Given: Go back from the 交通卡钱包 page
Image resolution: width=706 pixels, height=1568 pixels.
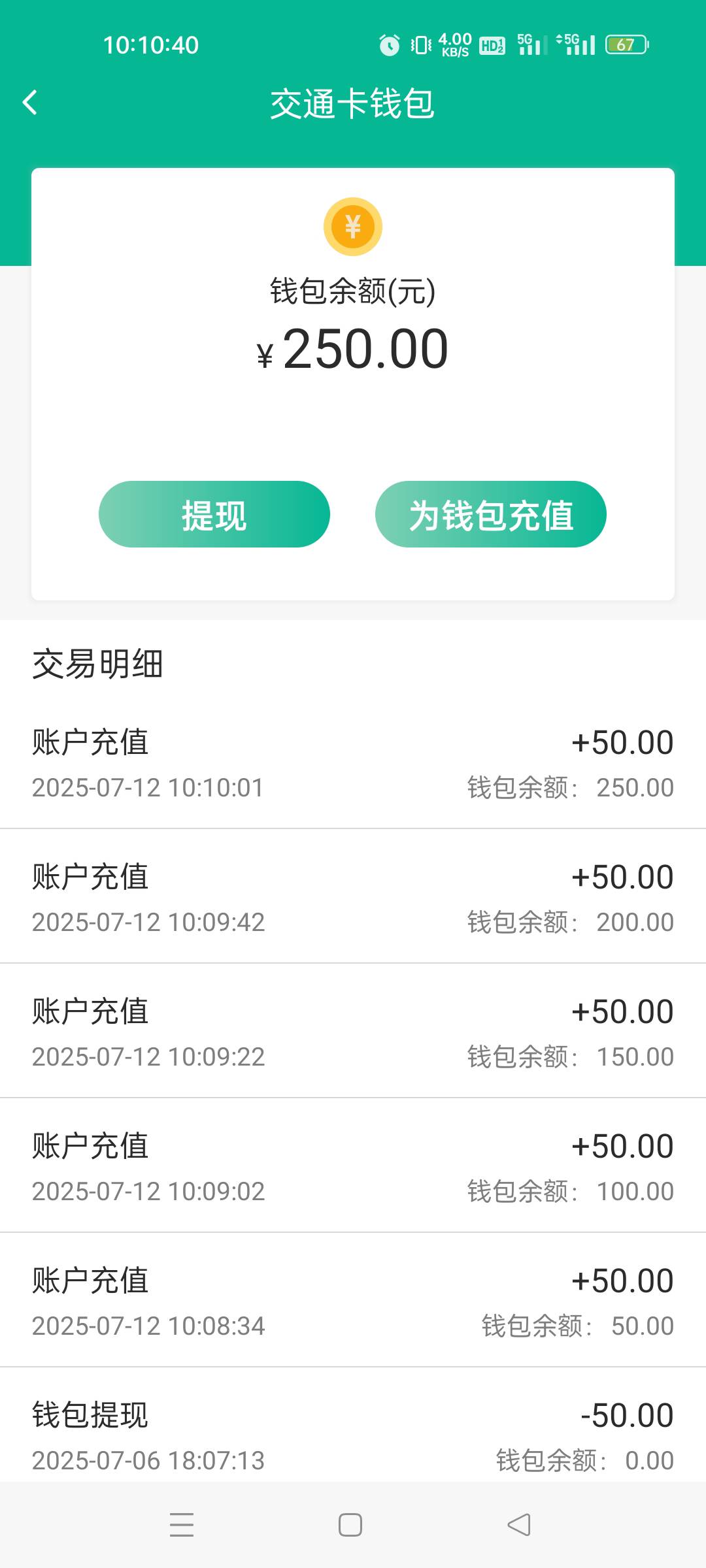Looking at the screenshot, I should [30, 103].
